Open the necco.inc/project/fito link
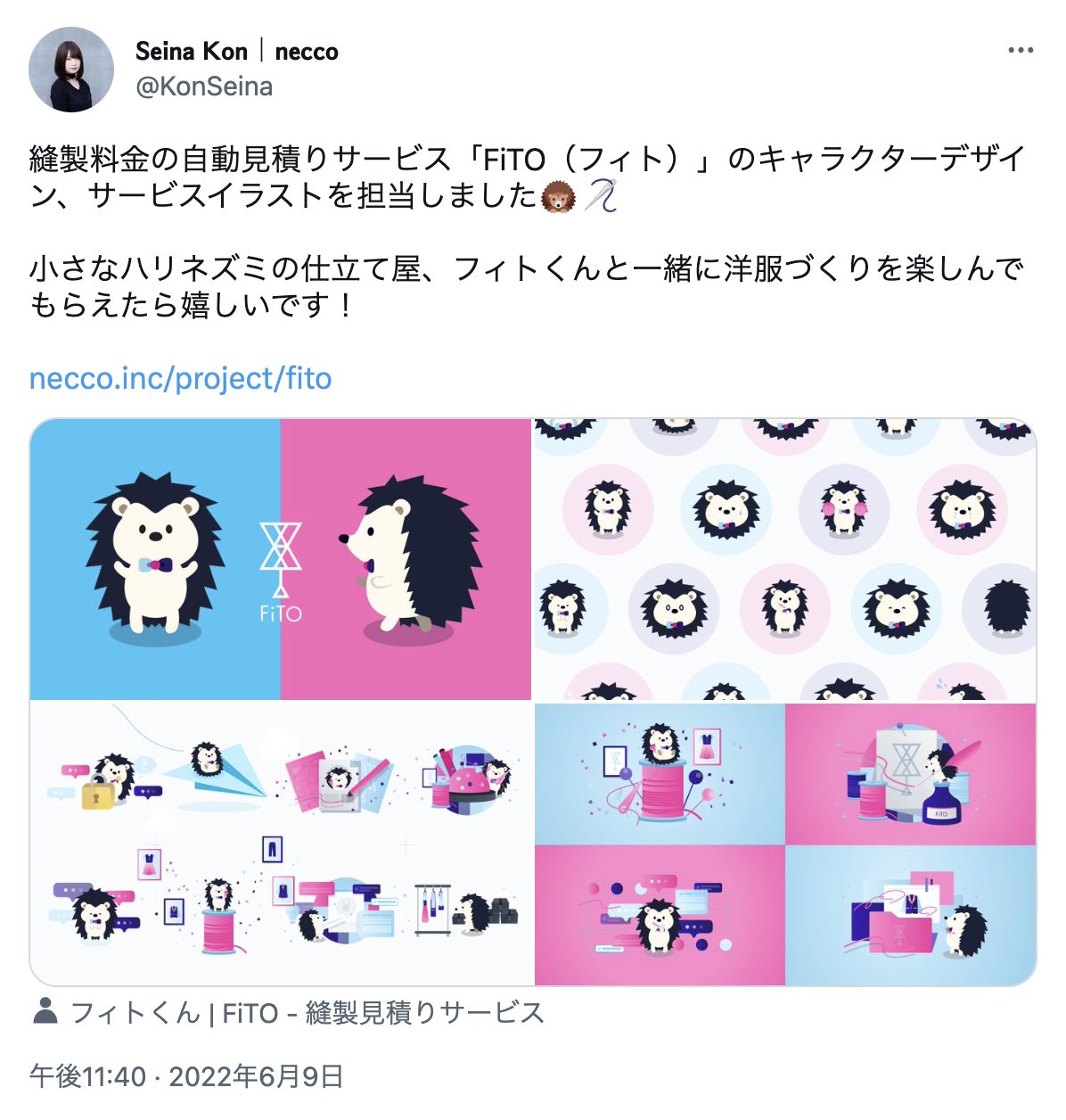Image resolution: width=1066 pixels, height=1120 pixels. [180, 379]
